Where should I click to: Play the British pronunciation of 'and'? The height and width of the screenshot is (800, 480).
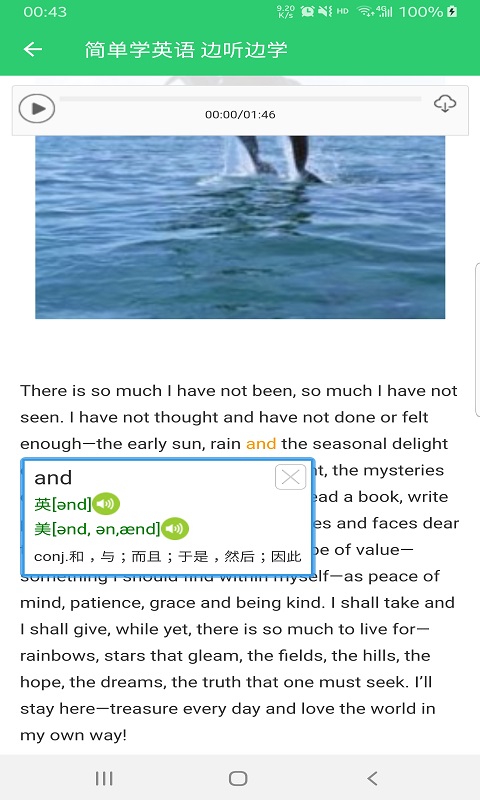point(106,504)
